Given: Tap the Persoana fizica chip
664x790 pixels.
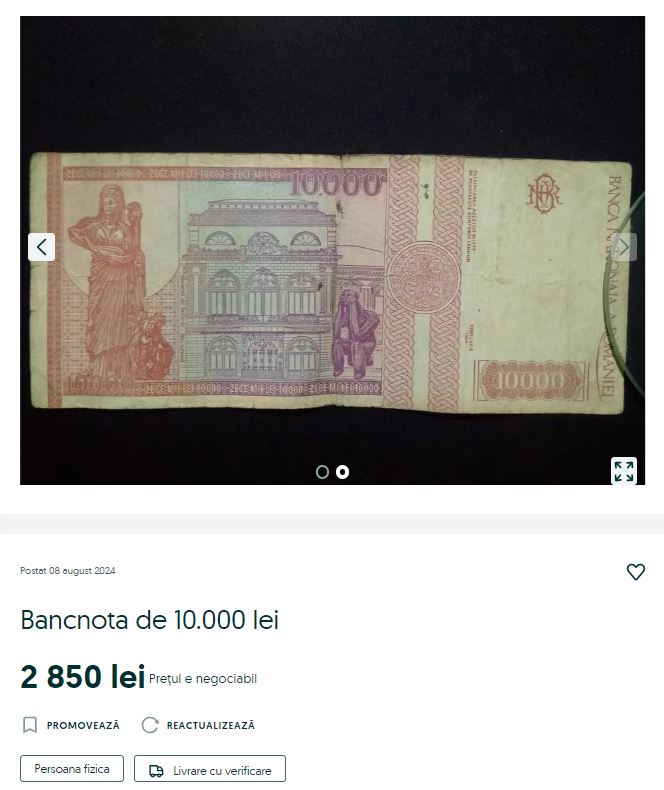Looking at the screenshot, I should pyautogui.click(x=72, y=769).
